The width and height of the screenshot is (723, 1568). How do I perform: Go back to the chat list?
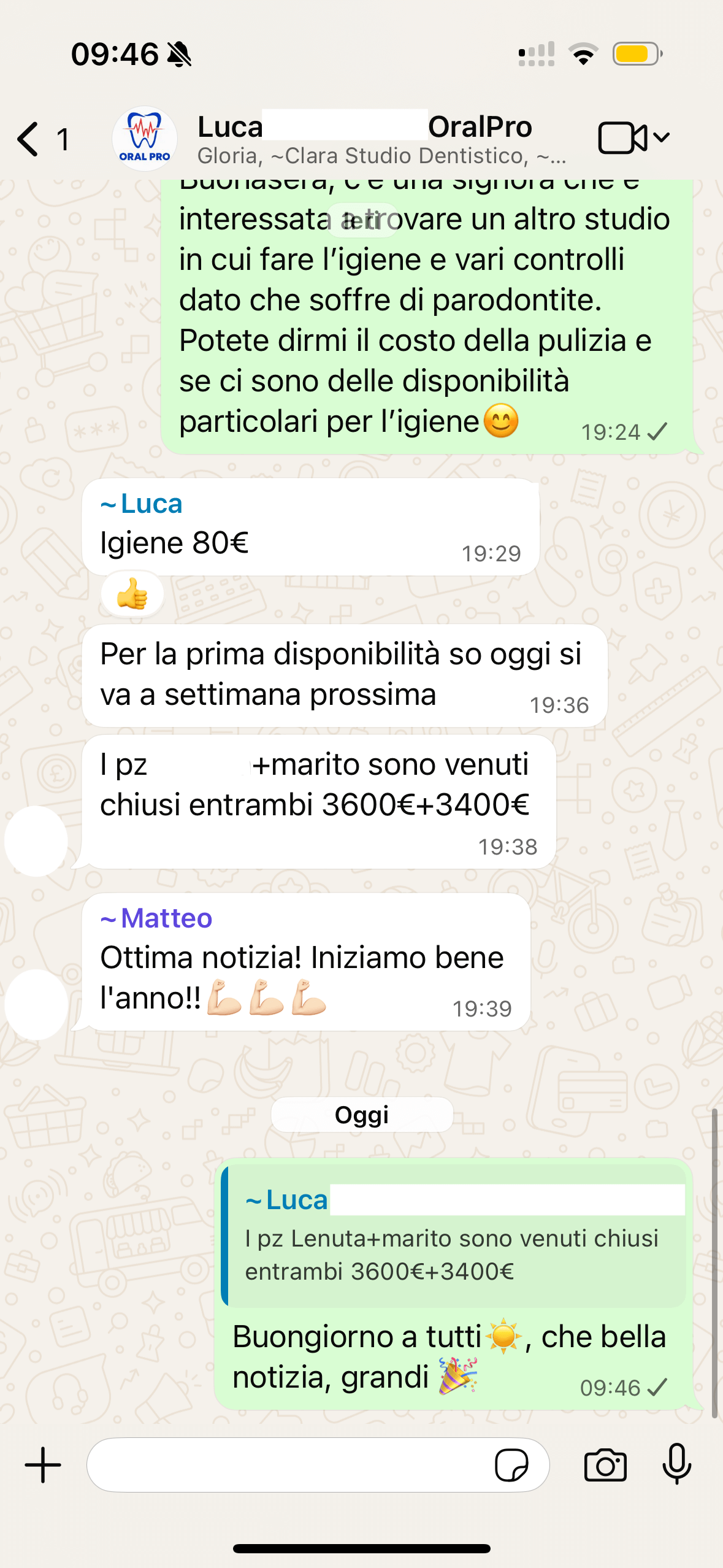29,139
